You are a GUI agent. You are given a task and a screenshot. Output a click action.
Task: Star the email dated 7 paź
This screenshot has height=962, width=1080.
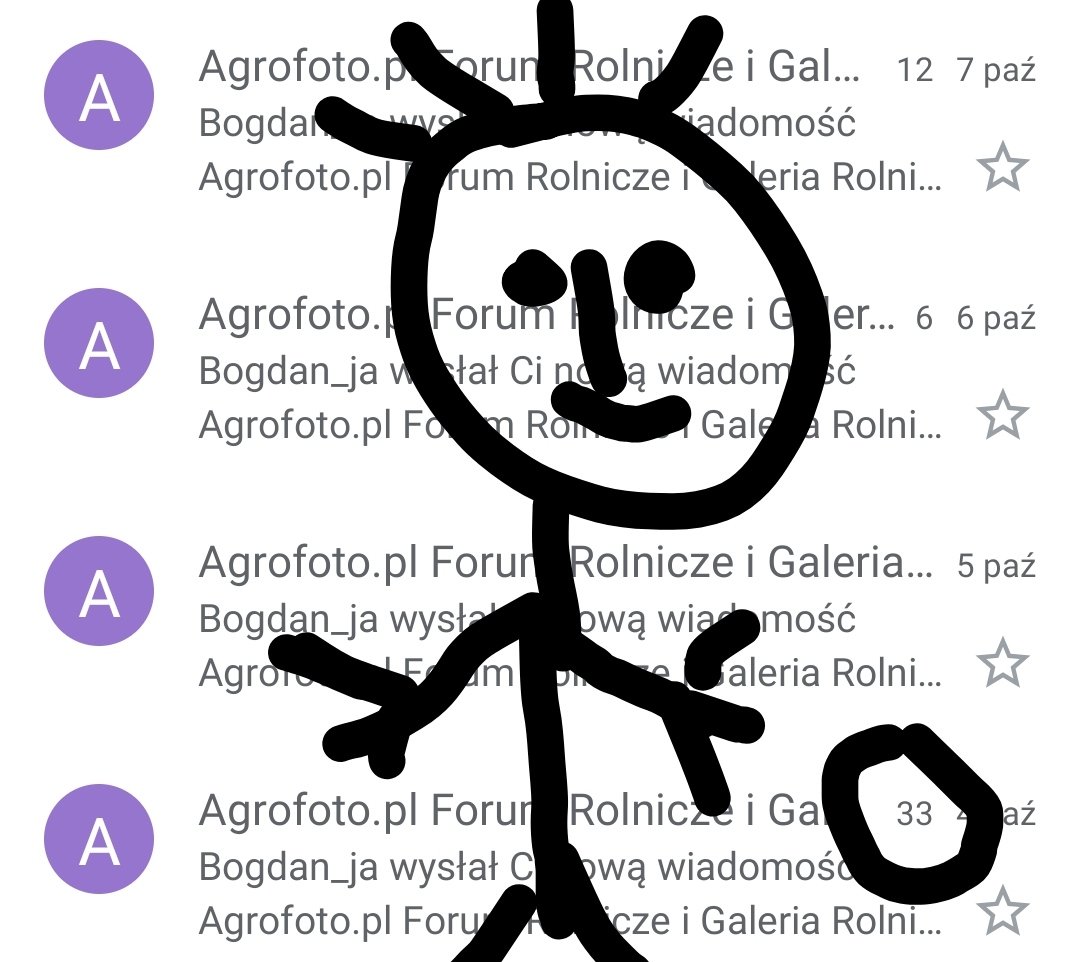pos(1002,168)
